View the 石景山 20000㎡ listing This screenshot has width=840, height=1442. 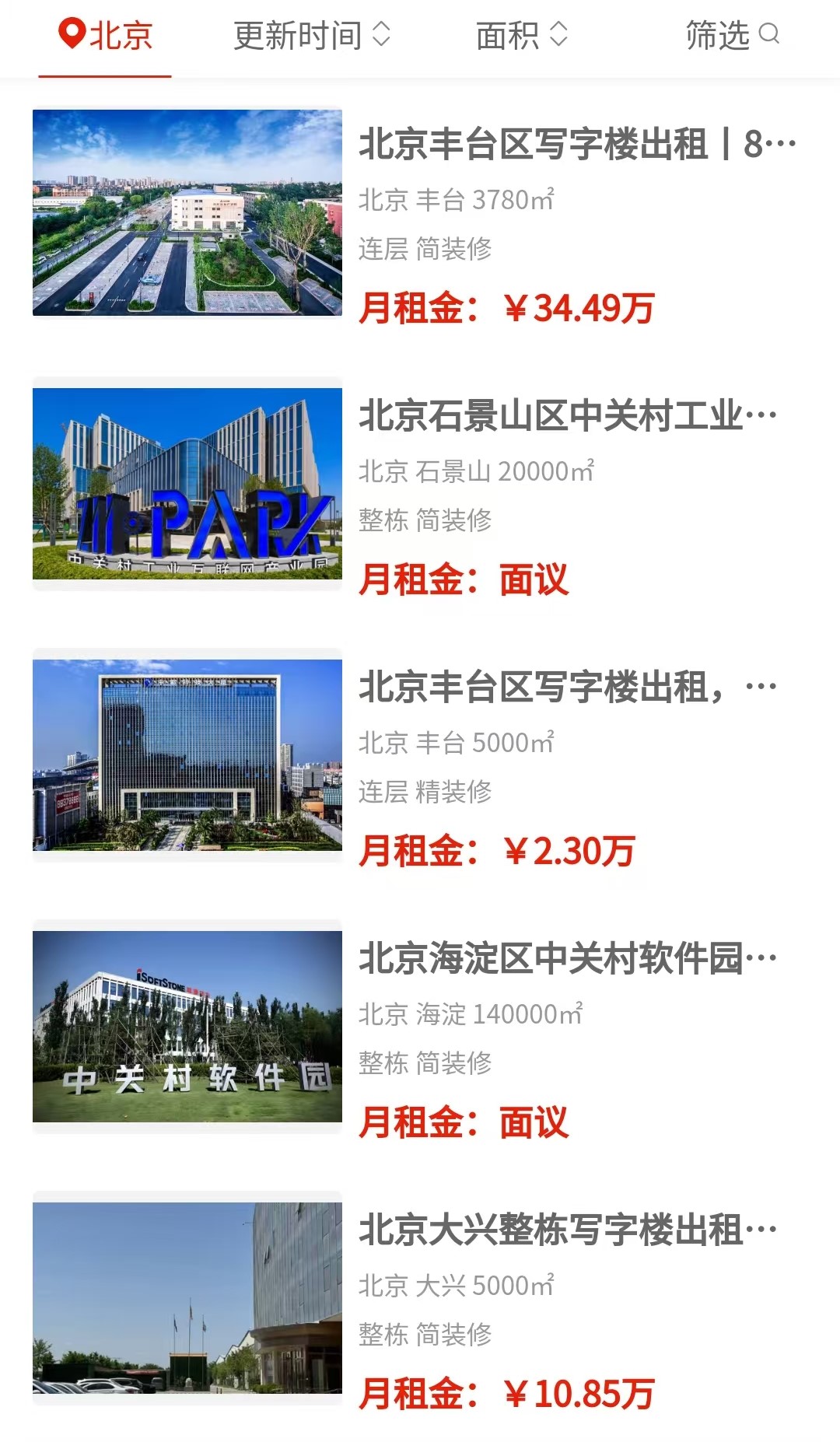tap(420, 484)
